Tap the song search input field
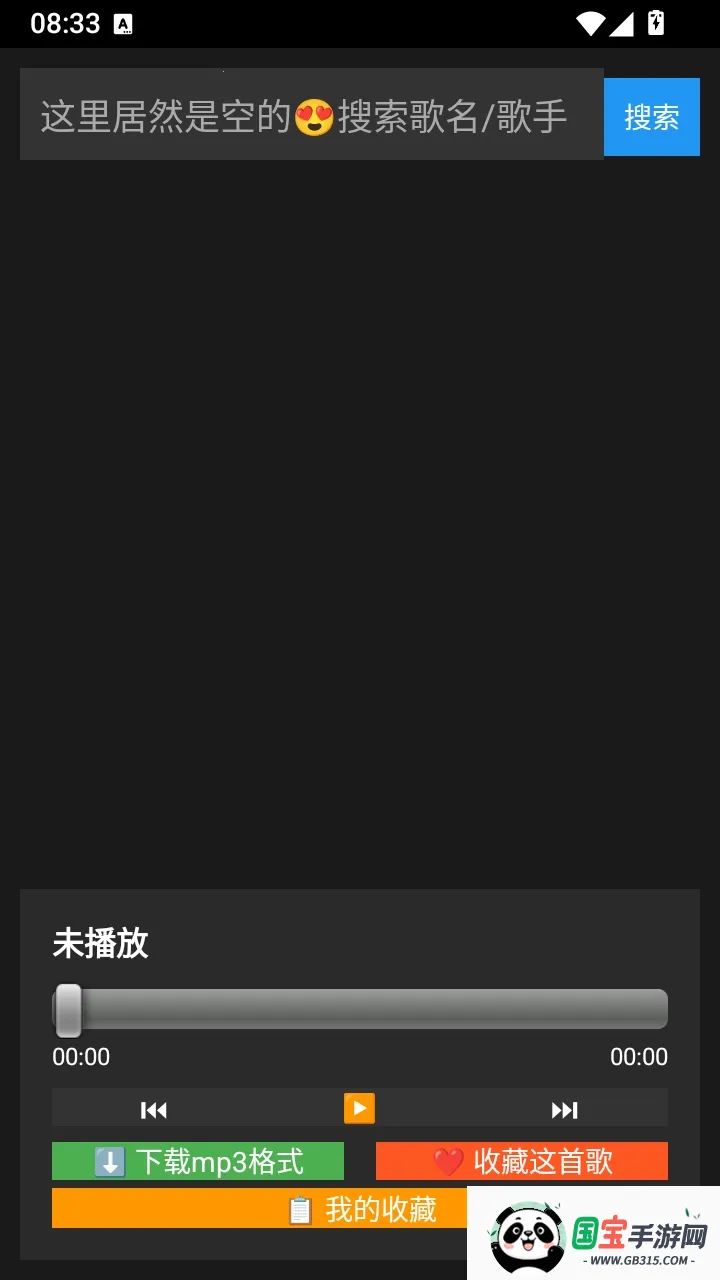The height and width of the screenshot is (1280, 720). [x=312, y=114]
